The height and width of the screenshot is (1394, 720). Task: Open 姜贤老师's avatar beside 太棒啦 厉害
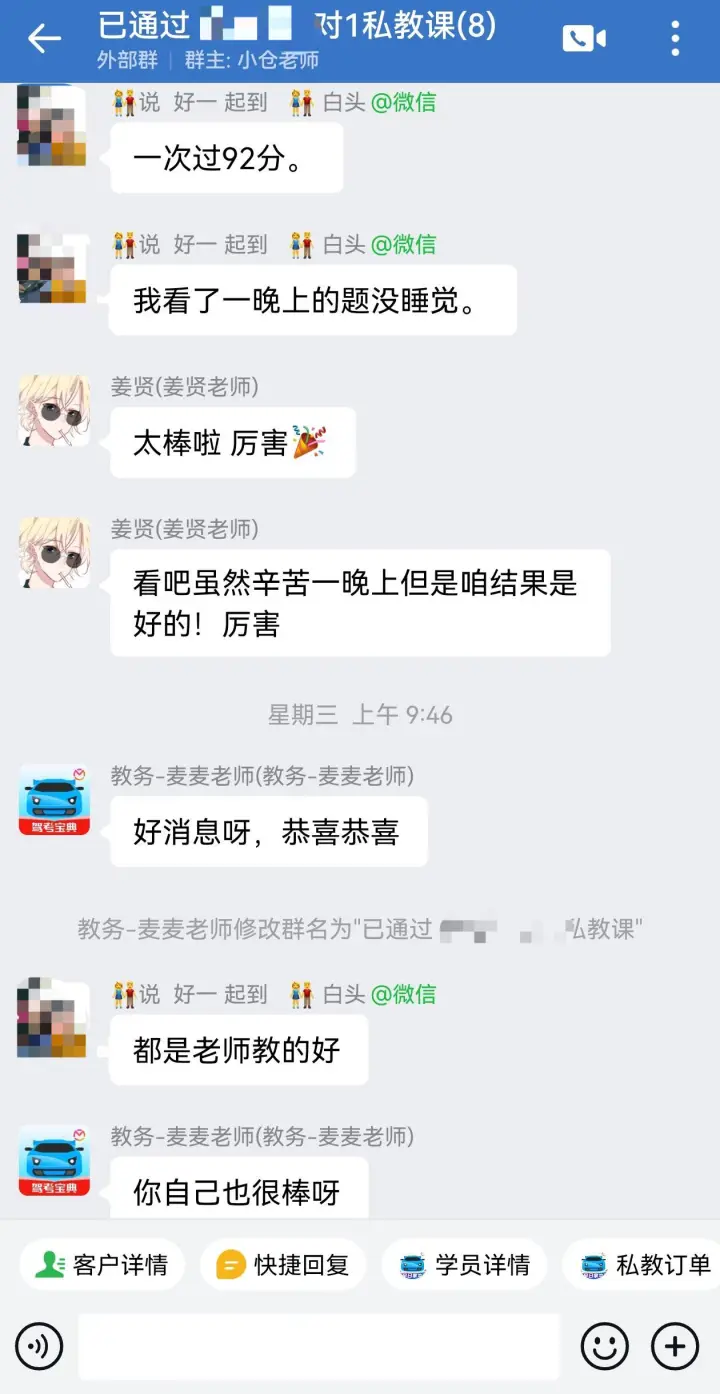[x=54, y=411]
